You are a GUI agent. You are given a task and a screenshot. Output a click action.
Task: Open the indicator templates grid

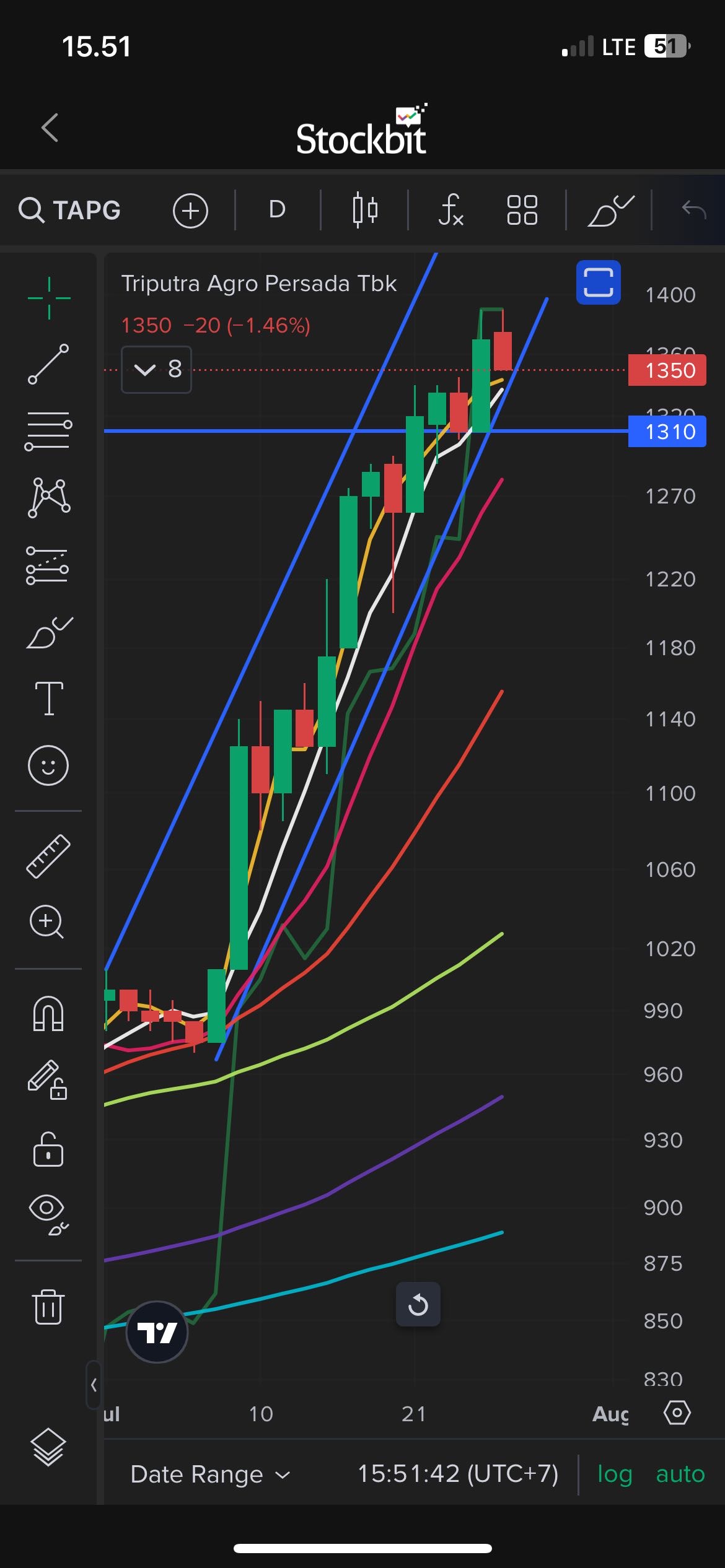coord(522,210)
